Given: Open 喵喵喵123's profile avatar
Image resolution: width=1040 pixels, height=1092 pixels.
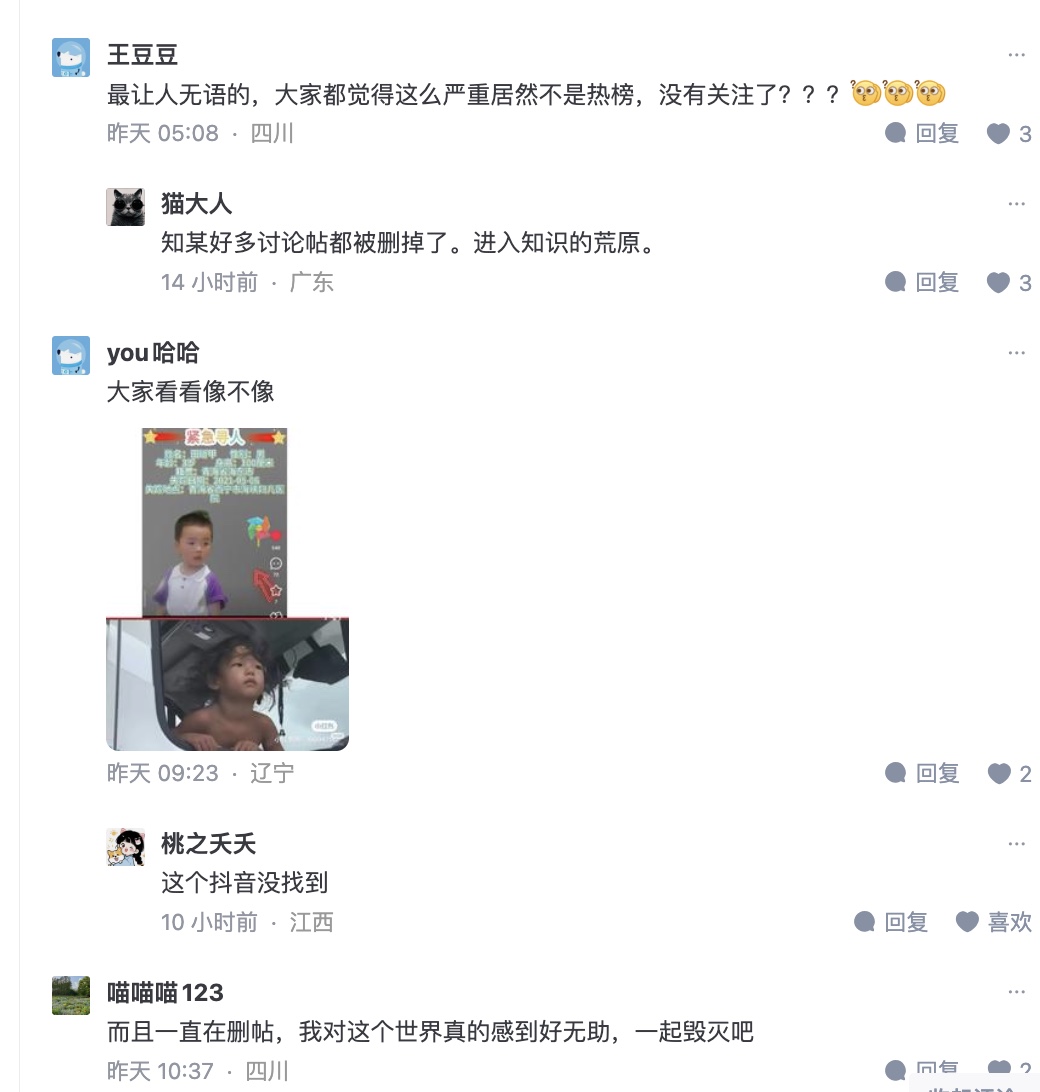Looking at the screenshot, I should tap(71, 996).
